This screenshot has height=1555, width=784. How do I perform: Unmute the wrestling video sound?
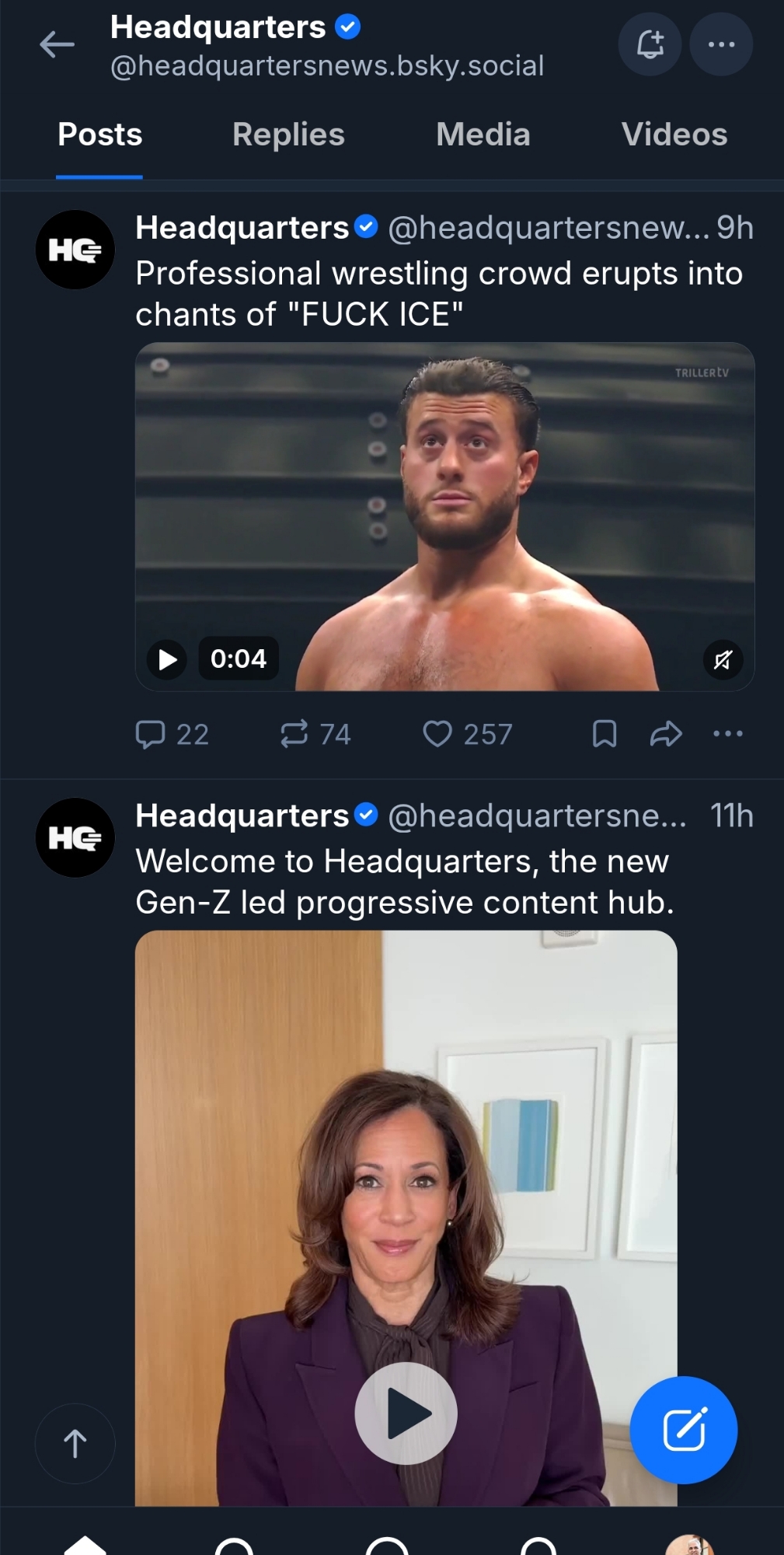coord(723,660)
